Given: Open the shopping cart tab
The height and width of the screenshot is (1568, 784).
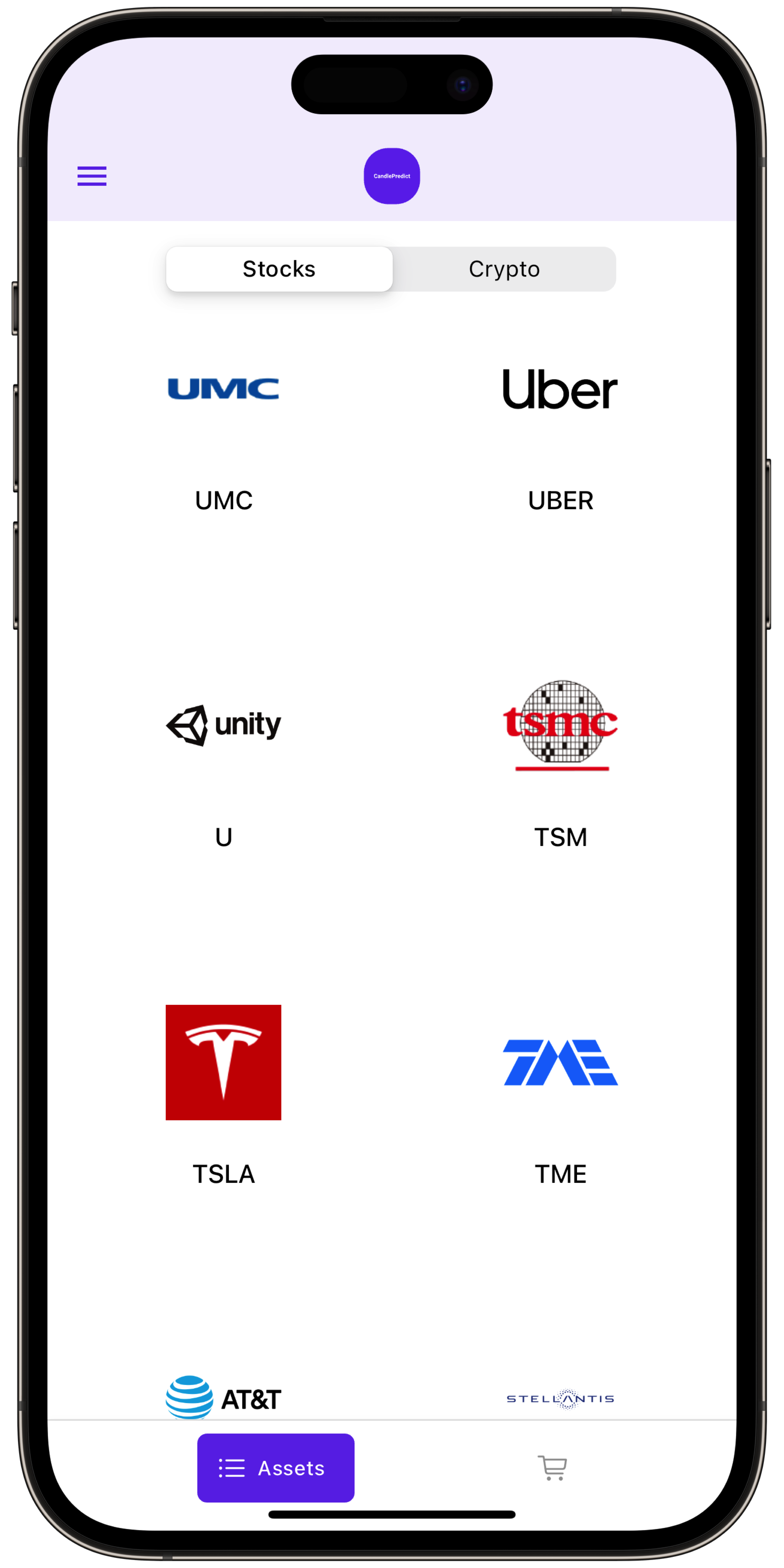Looking at the screenshot, I should coord(552,1468).
